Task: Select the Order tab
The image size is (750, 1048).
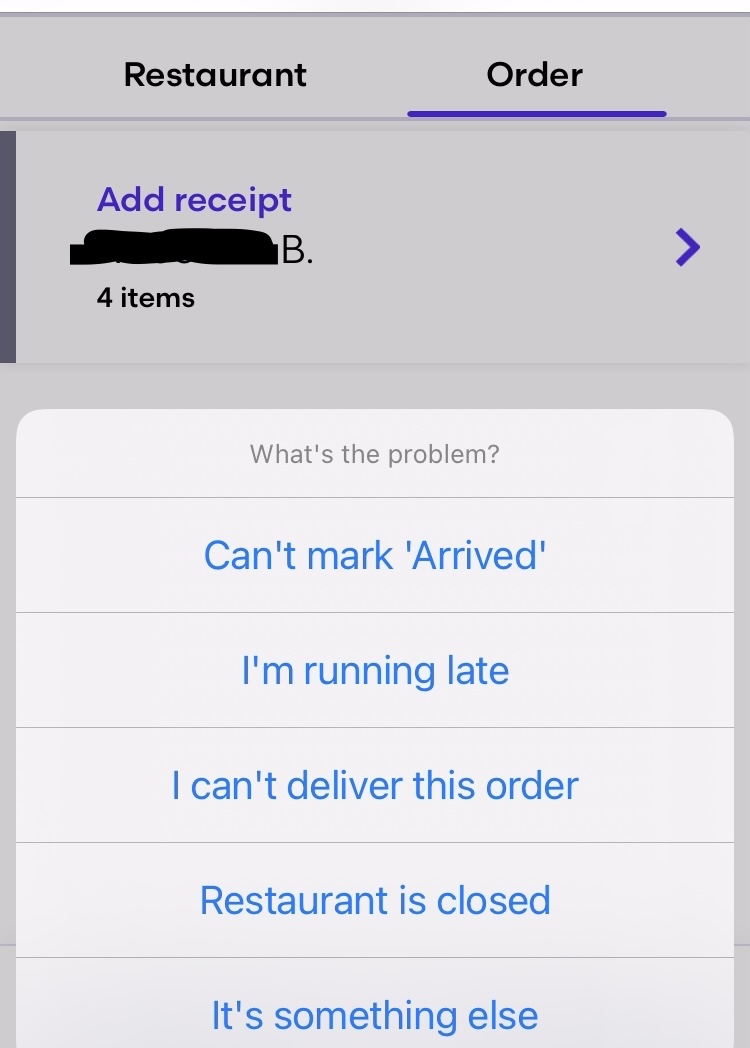Action: pyautogui.click(x=534, y=74)
